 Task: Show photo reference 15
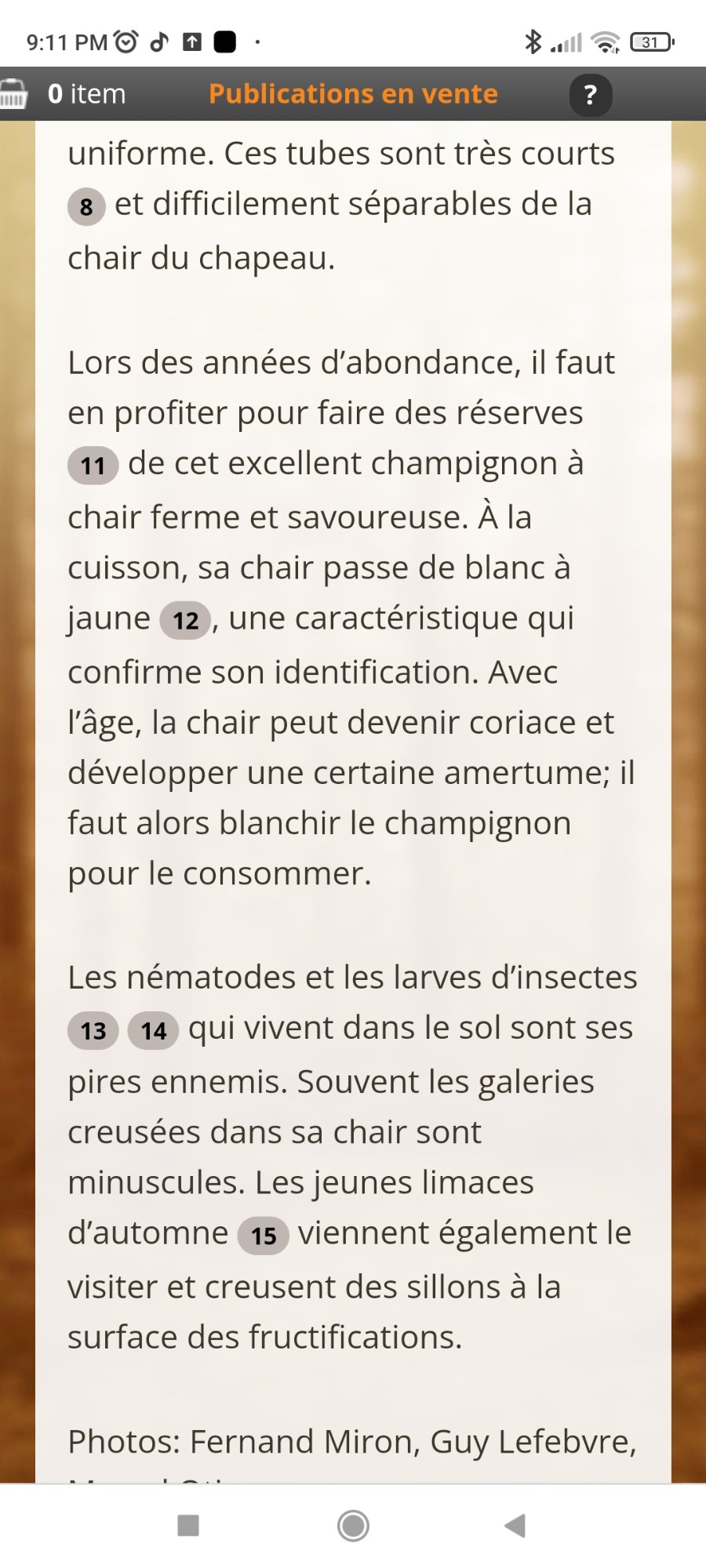point(263,1236)
